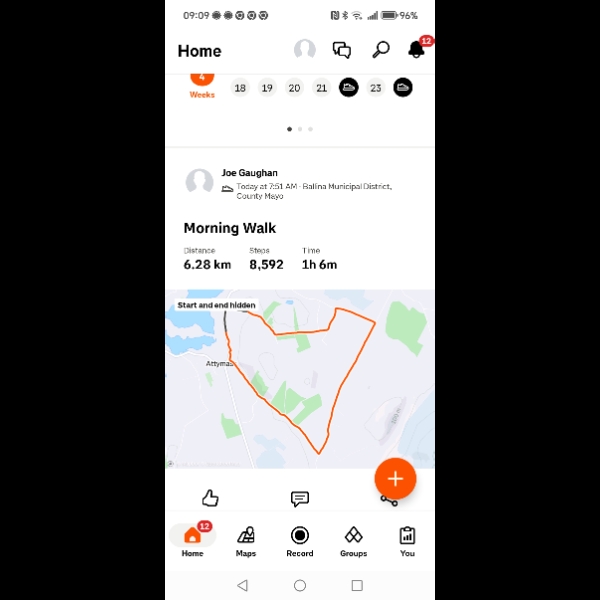Go to the Home tab
The image size is (600, 600).
tap(192, 541)
